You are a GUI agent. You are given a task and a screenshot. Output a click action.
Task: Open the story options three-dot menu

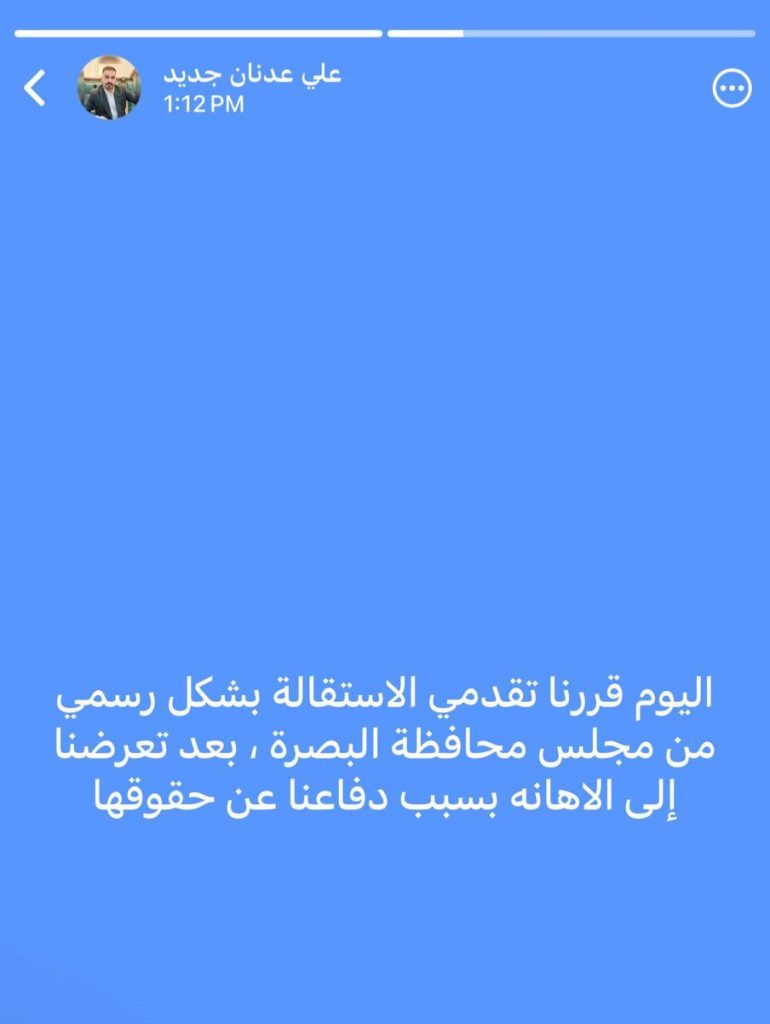[x=731, y=89]
